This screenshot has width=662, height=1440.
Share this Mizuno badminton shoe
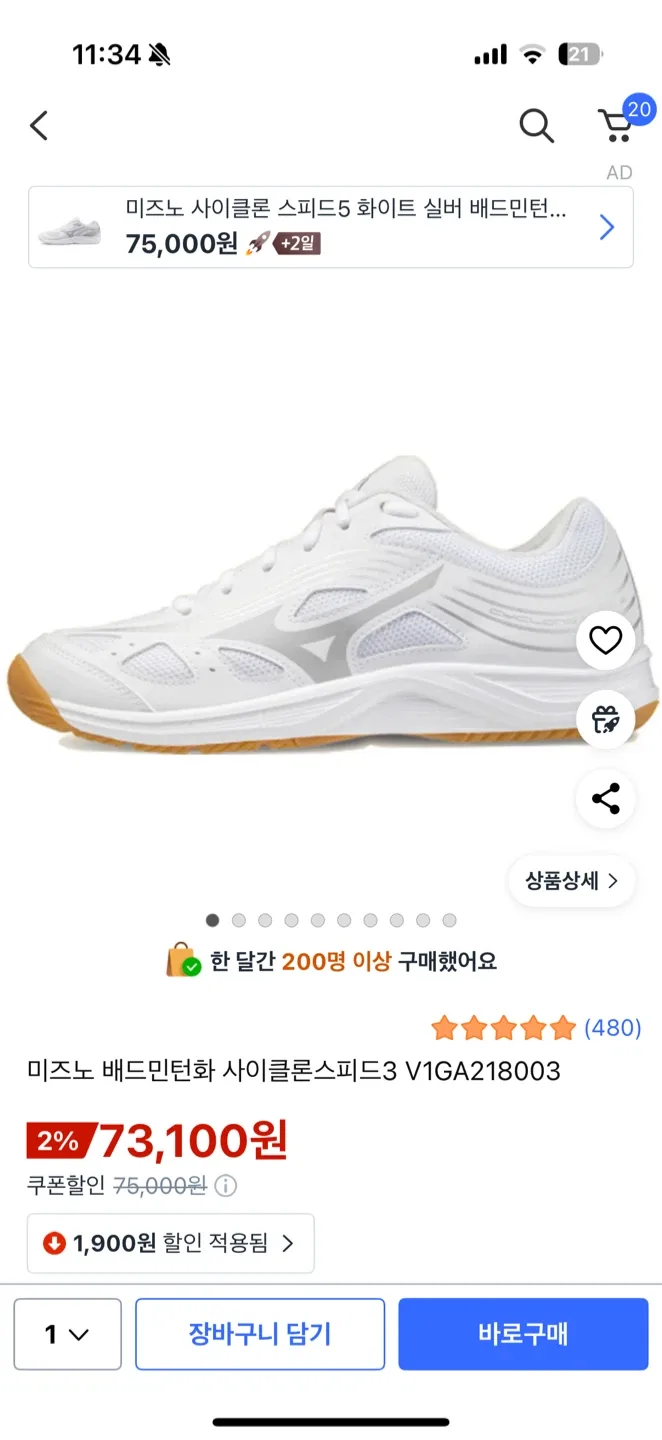coord(605,799)
